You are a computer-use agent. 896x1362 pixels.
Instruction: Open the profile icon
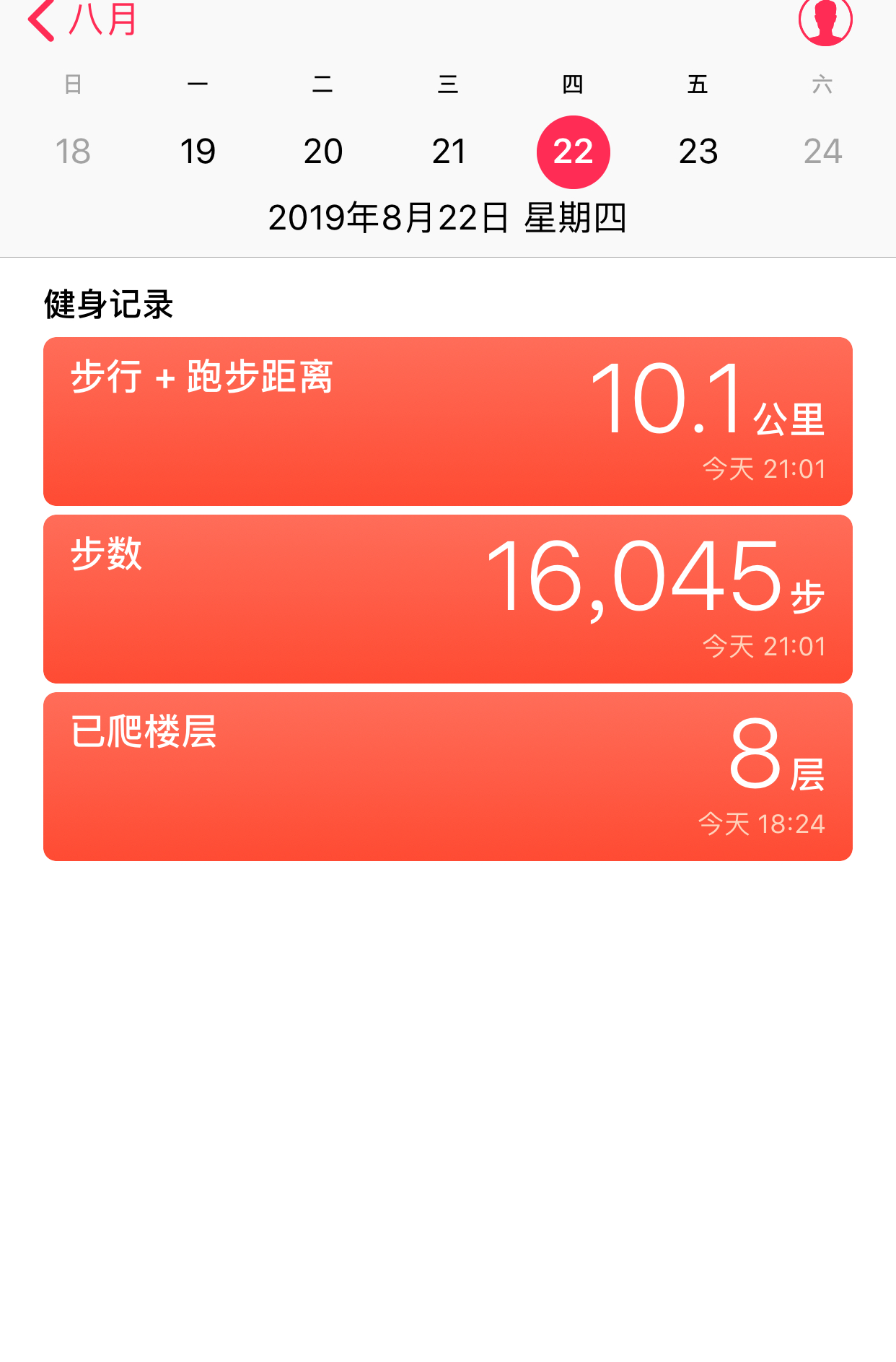coord(825,20)
